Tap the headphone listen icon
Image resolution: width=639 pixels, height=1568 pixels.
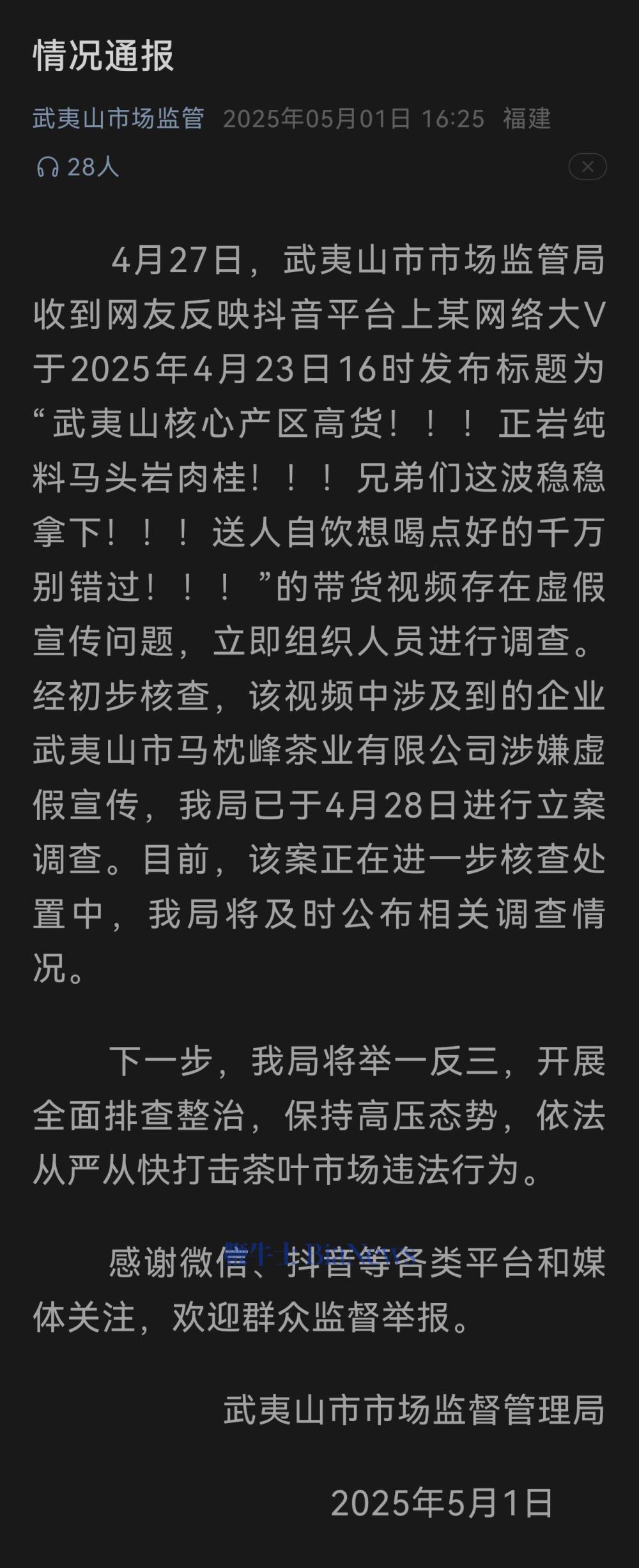coord(48,167)
